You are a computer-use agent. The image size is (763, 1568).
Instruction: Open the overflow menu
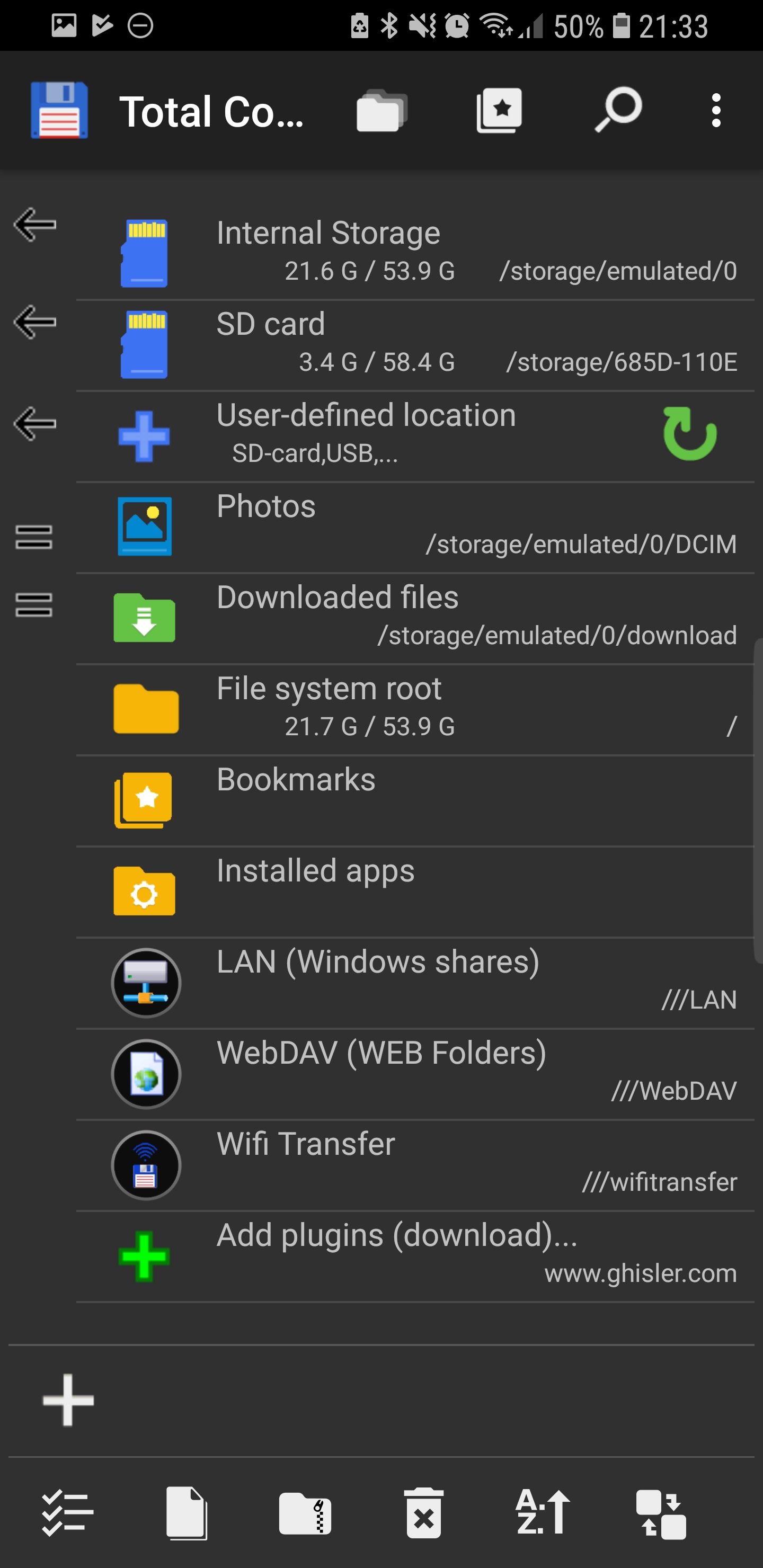click(716, 110)
